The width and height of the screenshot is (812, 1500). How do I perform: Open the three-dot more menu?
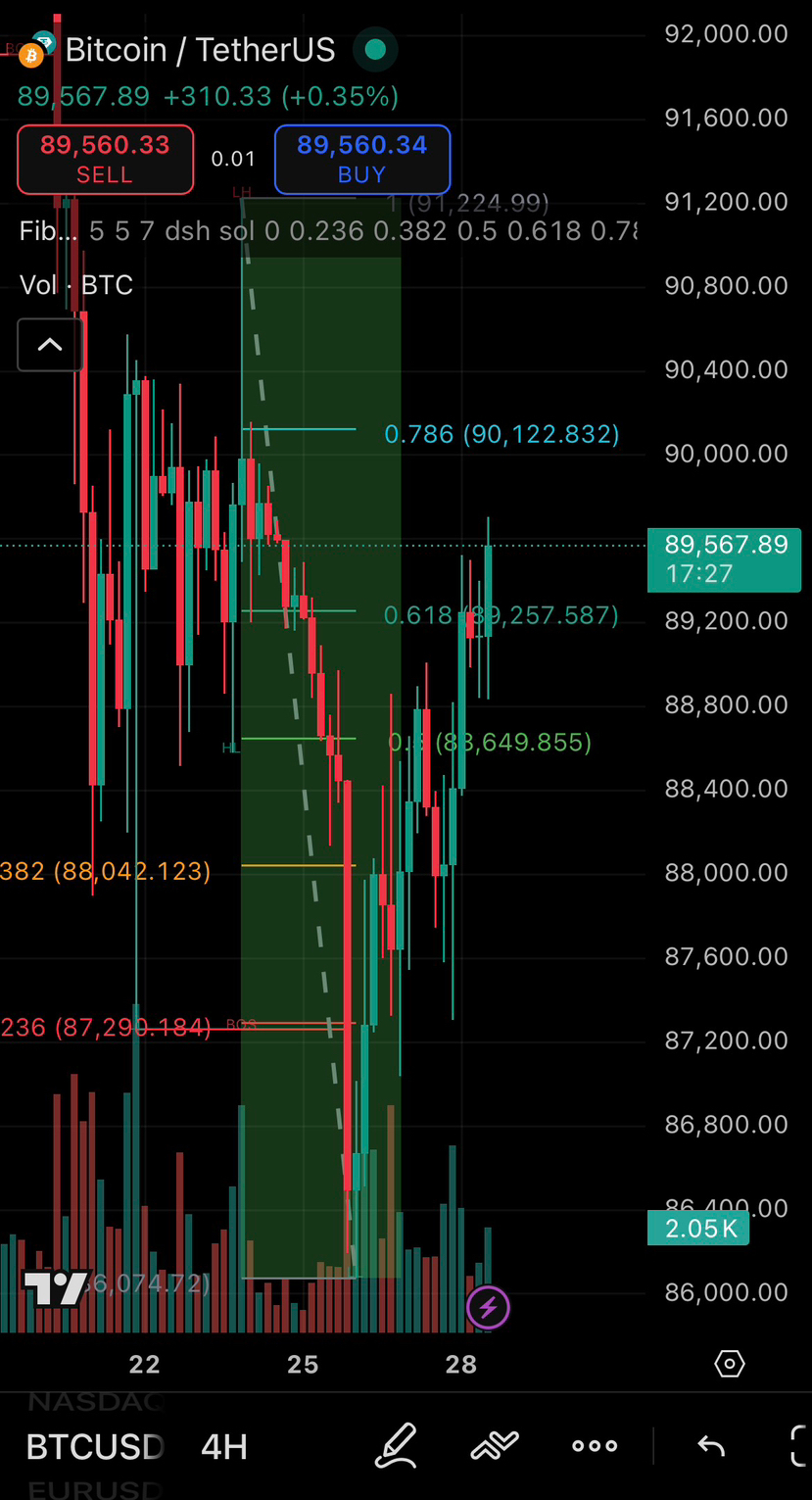(595, 1446)
